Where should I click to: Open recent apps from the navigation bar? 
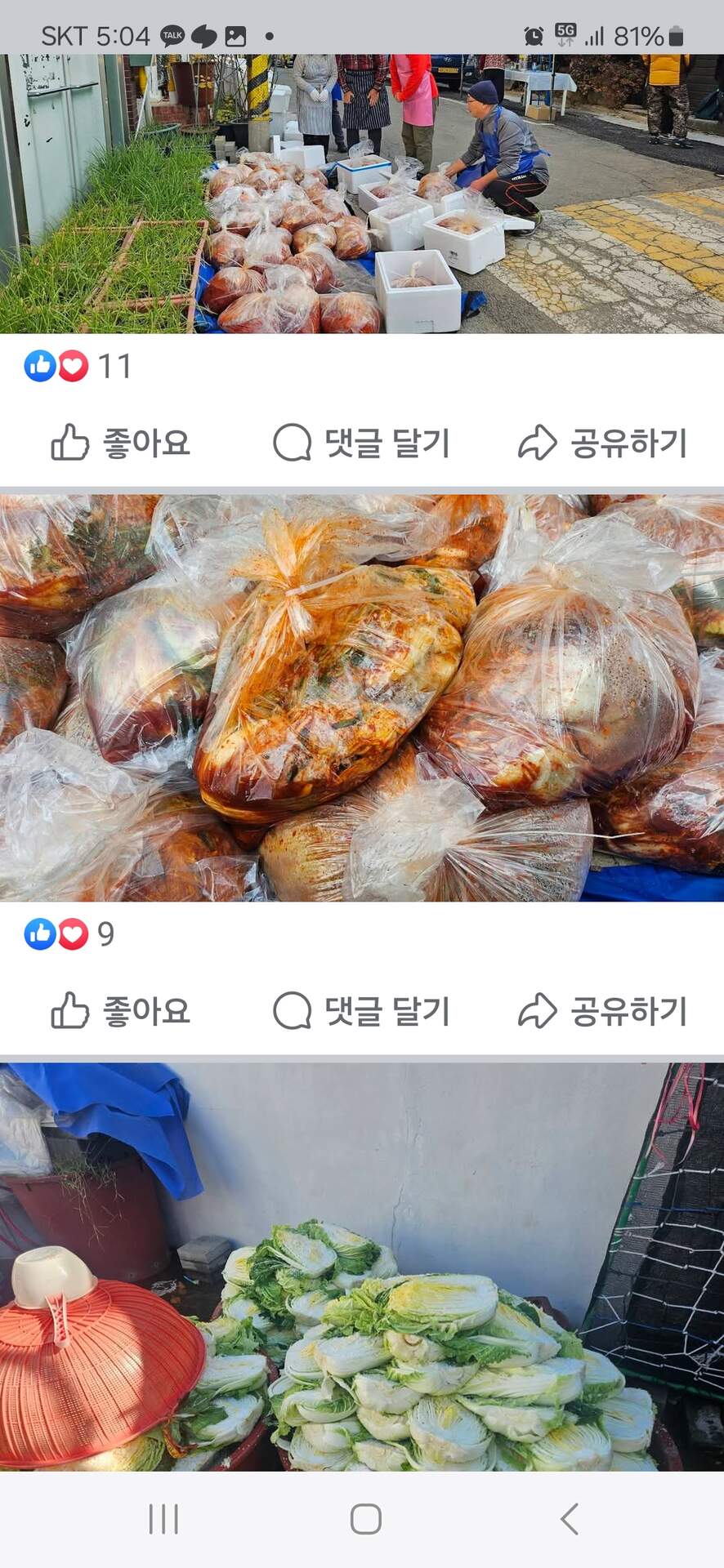click(163, 1520)
